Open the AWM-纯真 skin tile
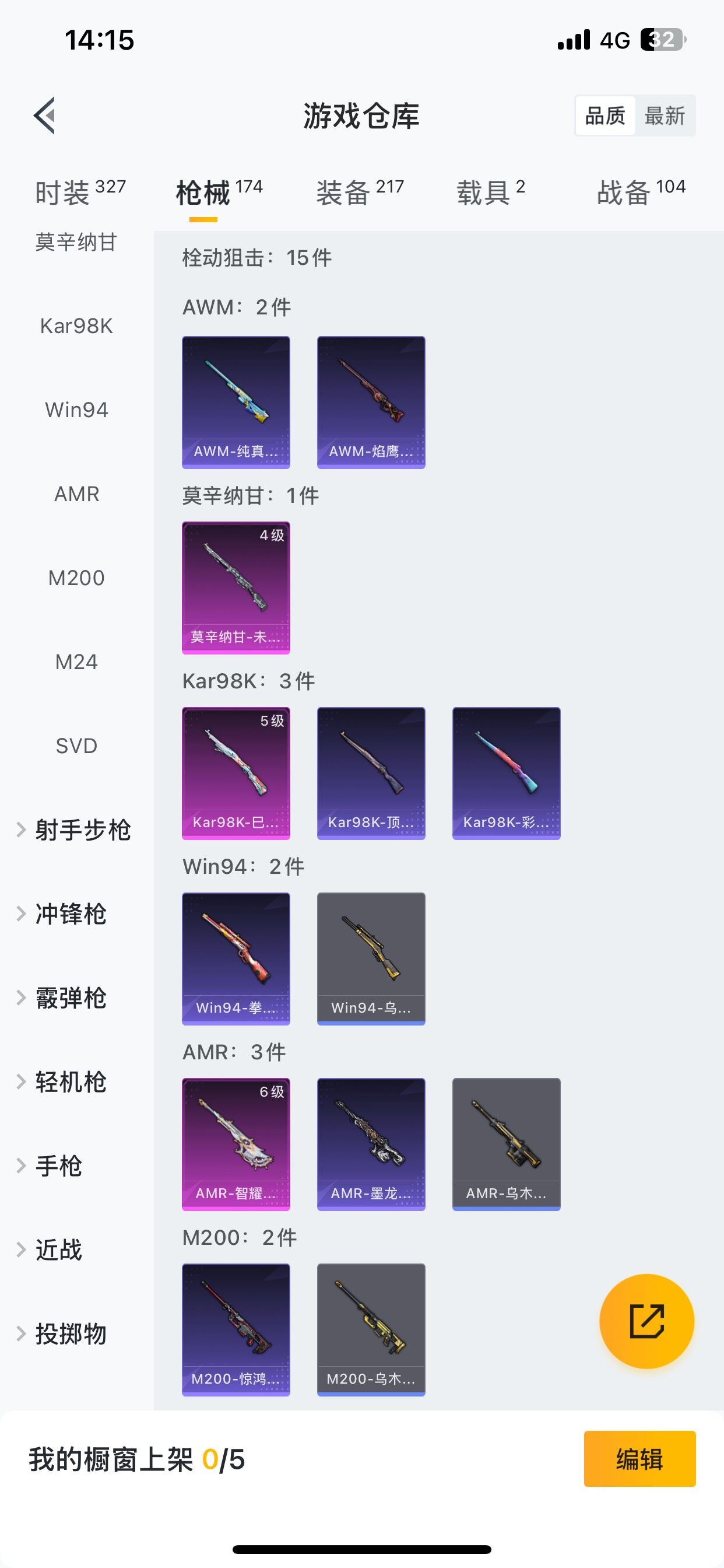724x1568 pixels. pyautogui.click(x=236, y=402)
